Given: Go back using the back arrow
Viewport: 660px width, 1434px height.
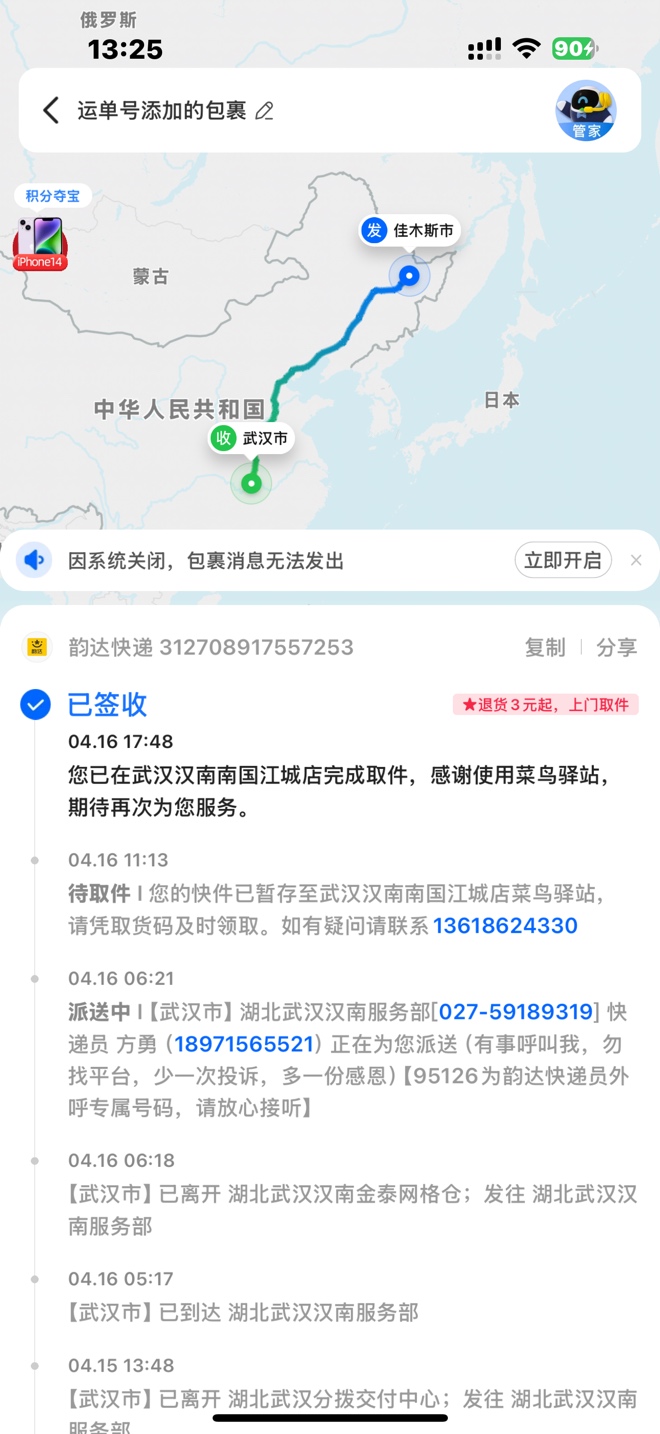Looking at the screenshot, I should coord(51,110).
